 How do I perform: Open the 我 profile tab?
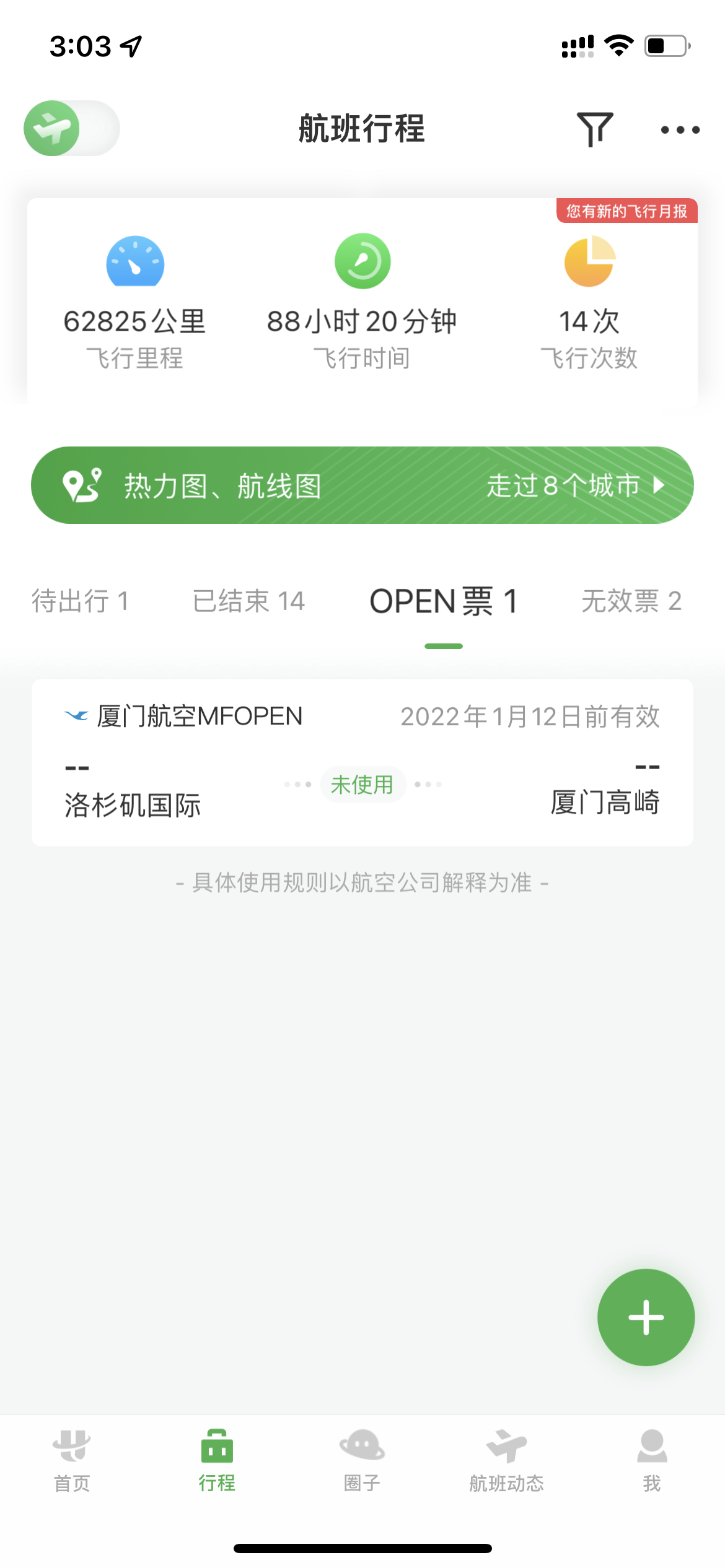(651, 1460)
